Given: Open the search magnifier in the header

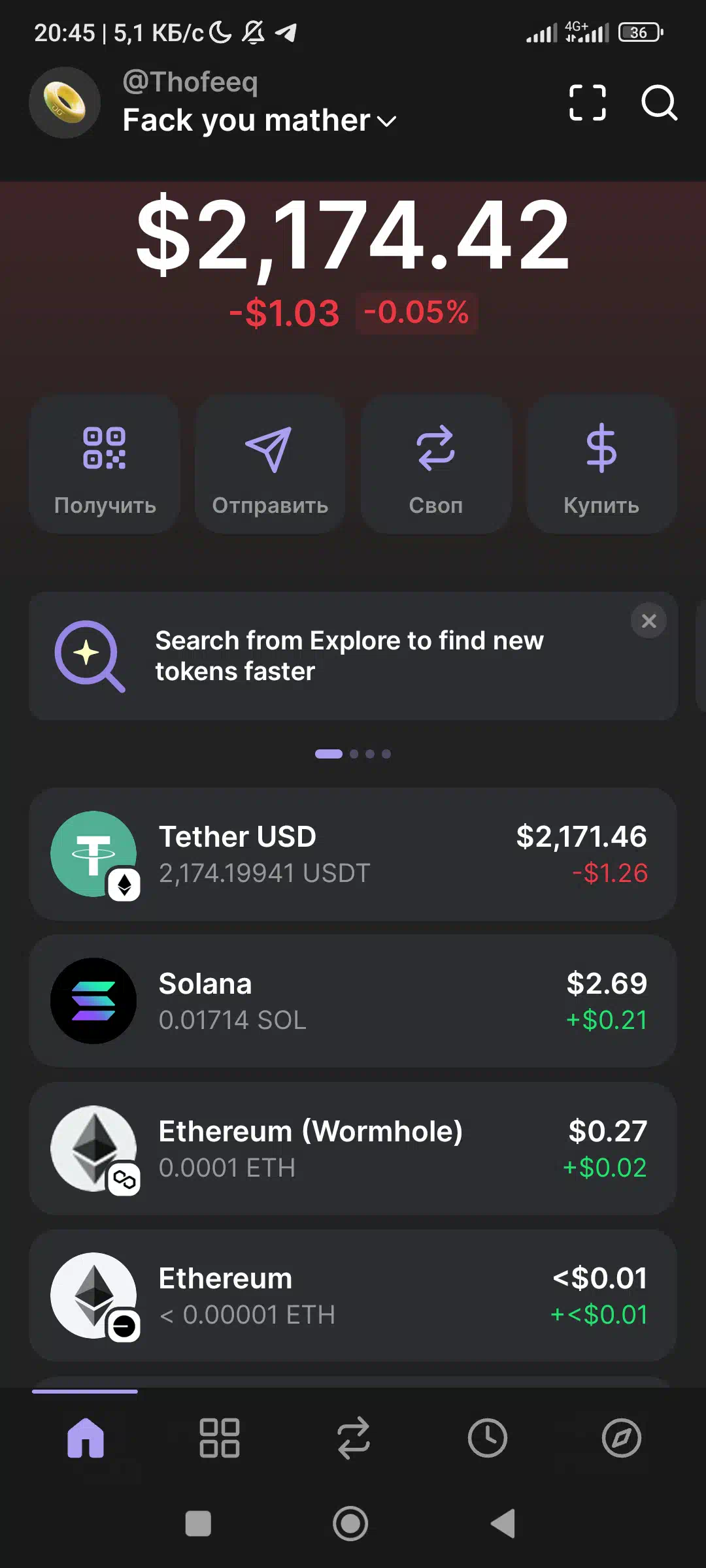Looking at the screenshot, I should (x=659, y=103).
